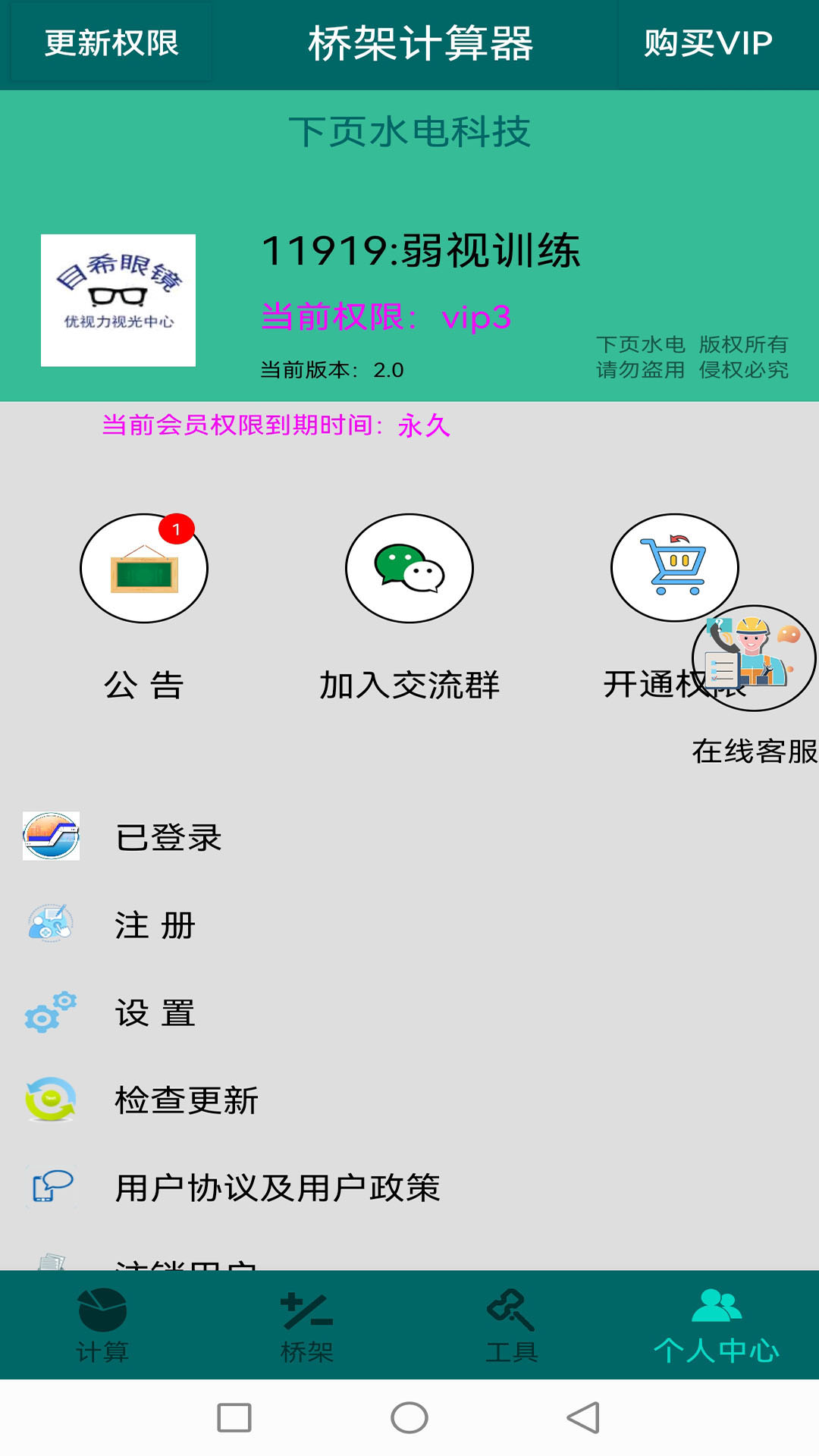
Task: Open the 公告 announcement board icon
Action: tap(146, 570)
